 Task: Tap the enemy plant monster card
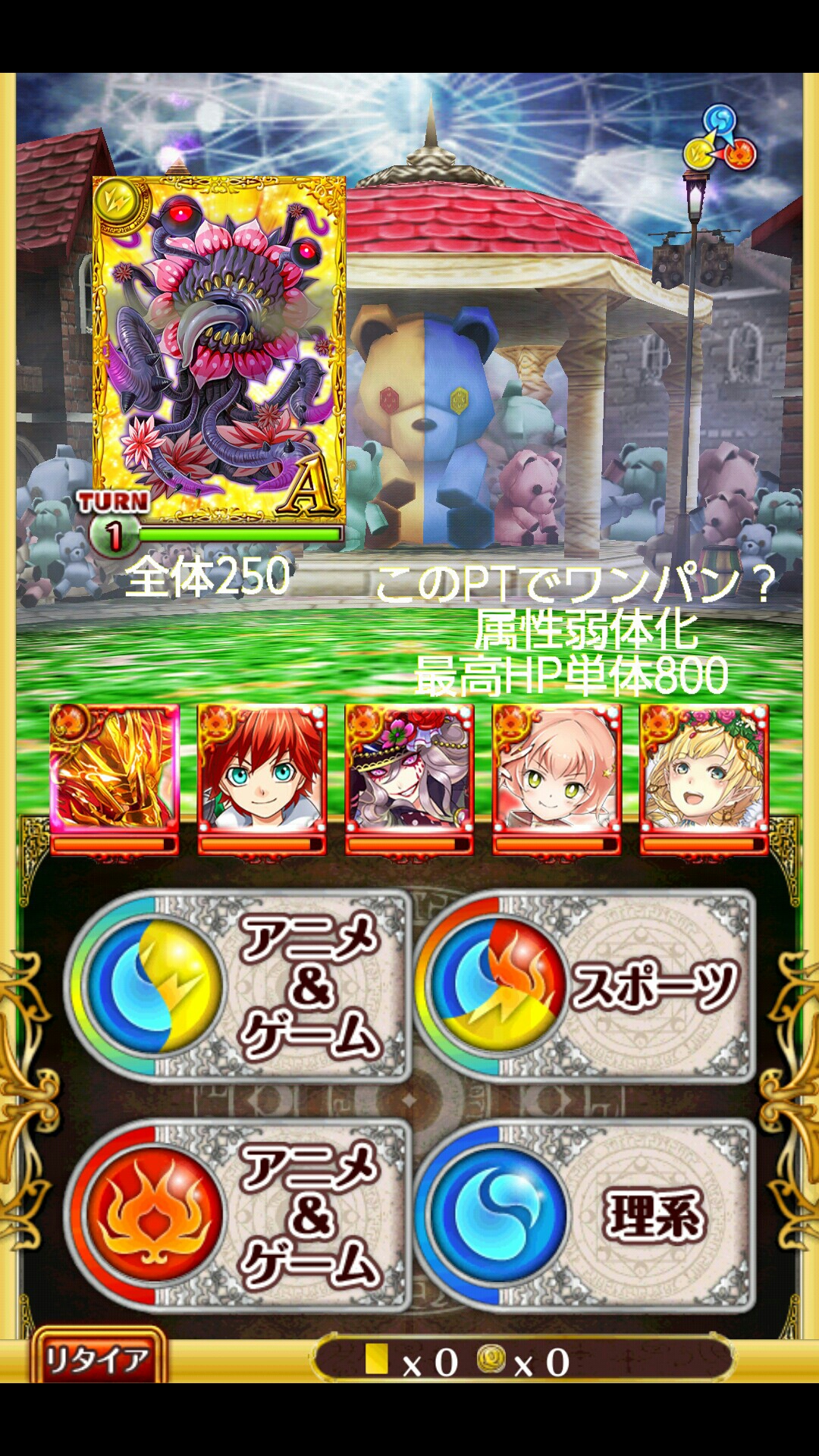click(219, 349)
